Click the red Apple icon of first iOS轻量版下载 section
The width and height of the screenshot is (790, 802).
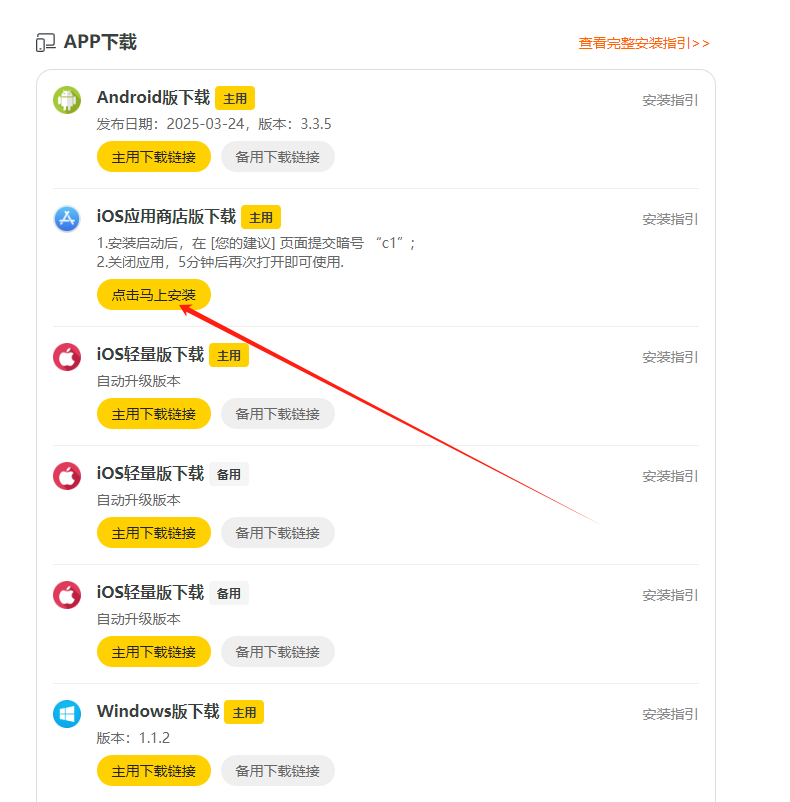tap(66, 356)
